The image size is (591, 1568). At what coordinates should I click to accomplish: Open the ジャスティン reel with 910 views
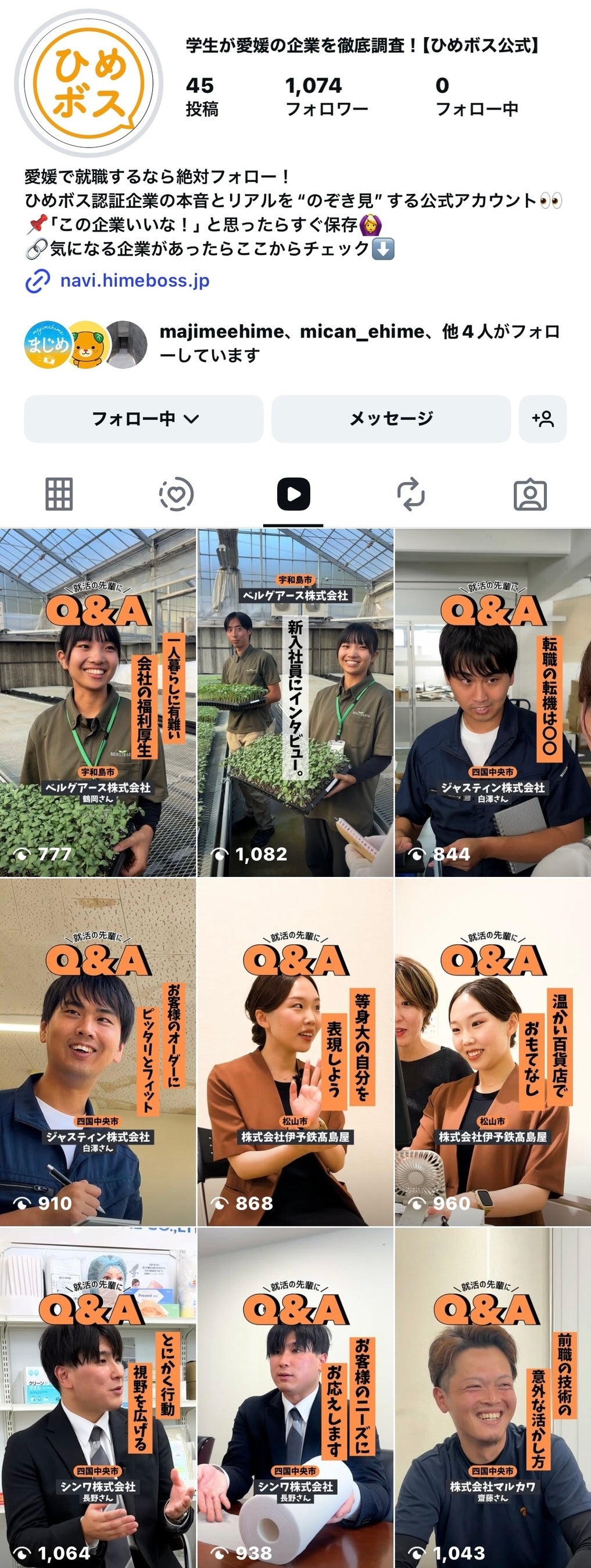[98, 1052]
